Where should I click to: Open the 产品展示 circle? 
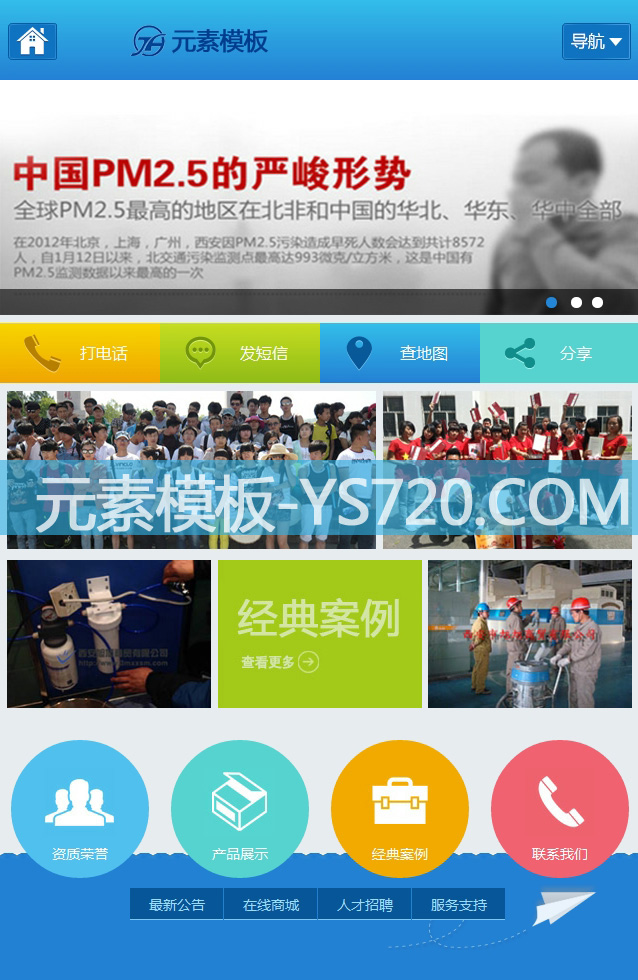coord(240,808)
